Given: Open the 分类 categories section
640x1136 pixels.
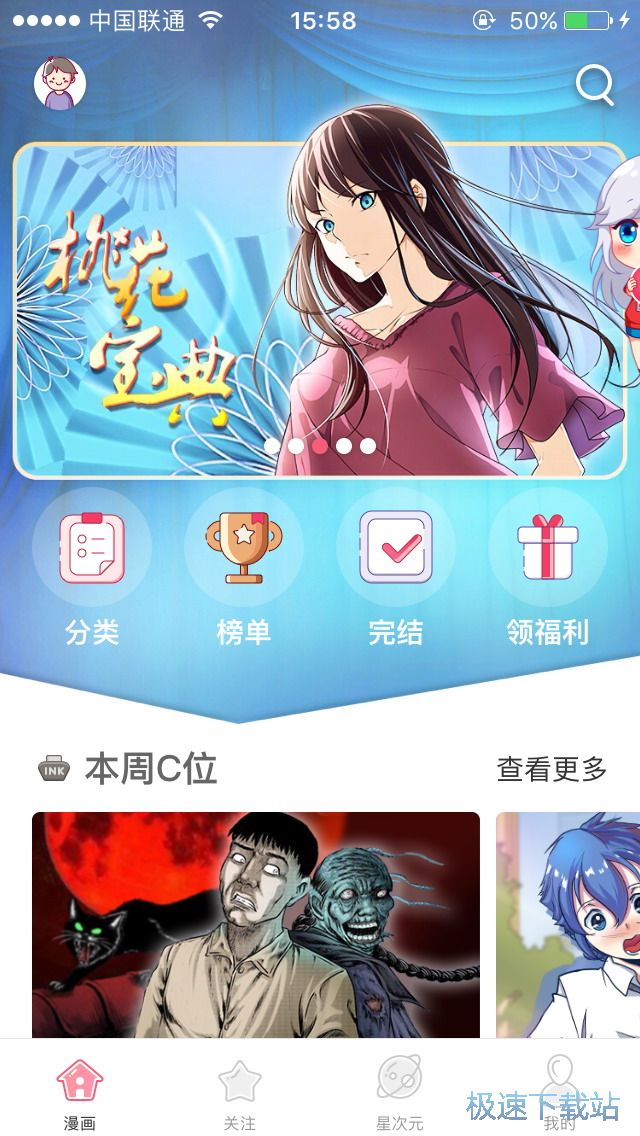Looking at the screenshot, I should tap(92, 570).
